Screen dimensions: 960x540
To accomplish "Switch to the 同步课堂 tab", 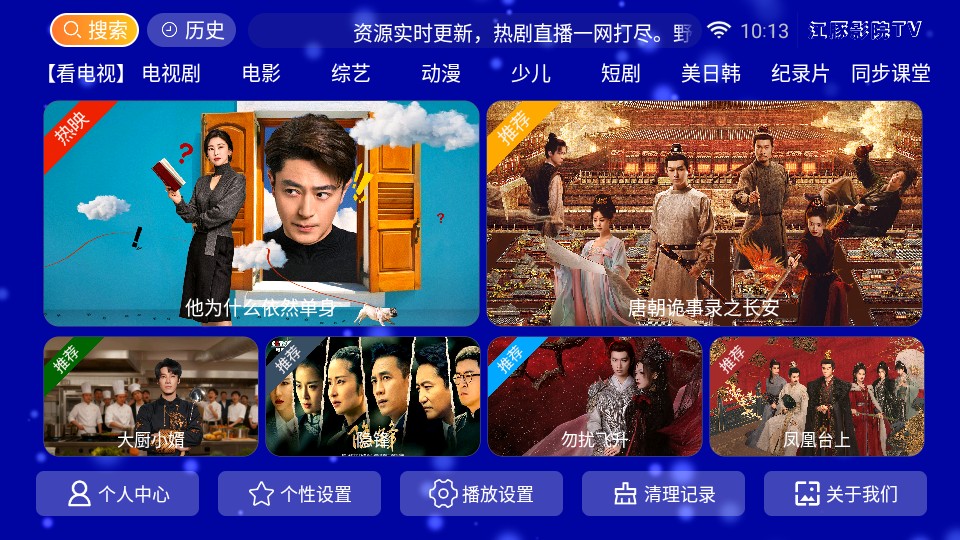I will tap(890, 73).
